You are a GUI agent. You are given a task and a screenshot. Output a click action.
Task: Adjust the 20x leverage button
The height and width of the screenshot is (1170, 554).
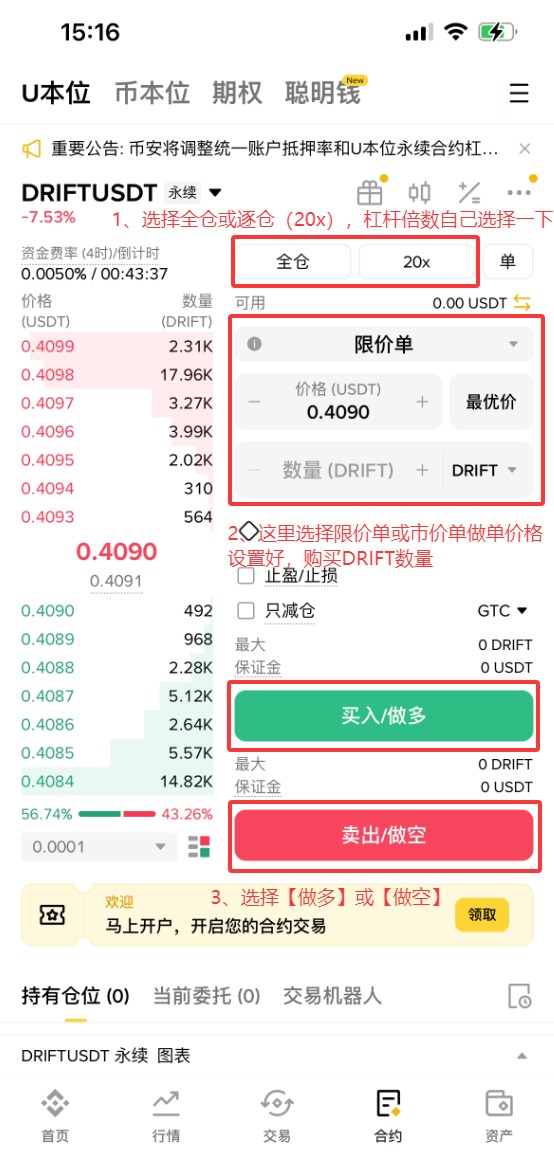point(416,262)
